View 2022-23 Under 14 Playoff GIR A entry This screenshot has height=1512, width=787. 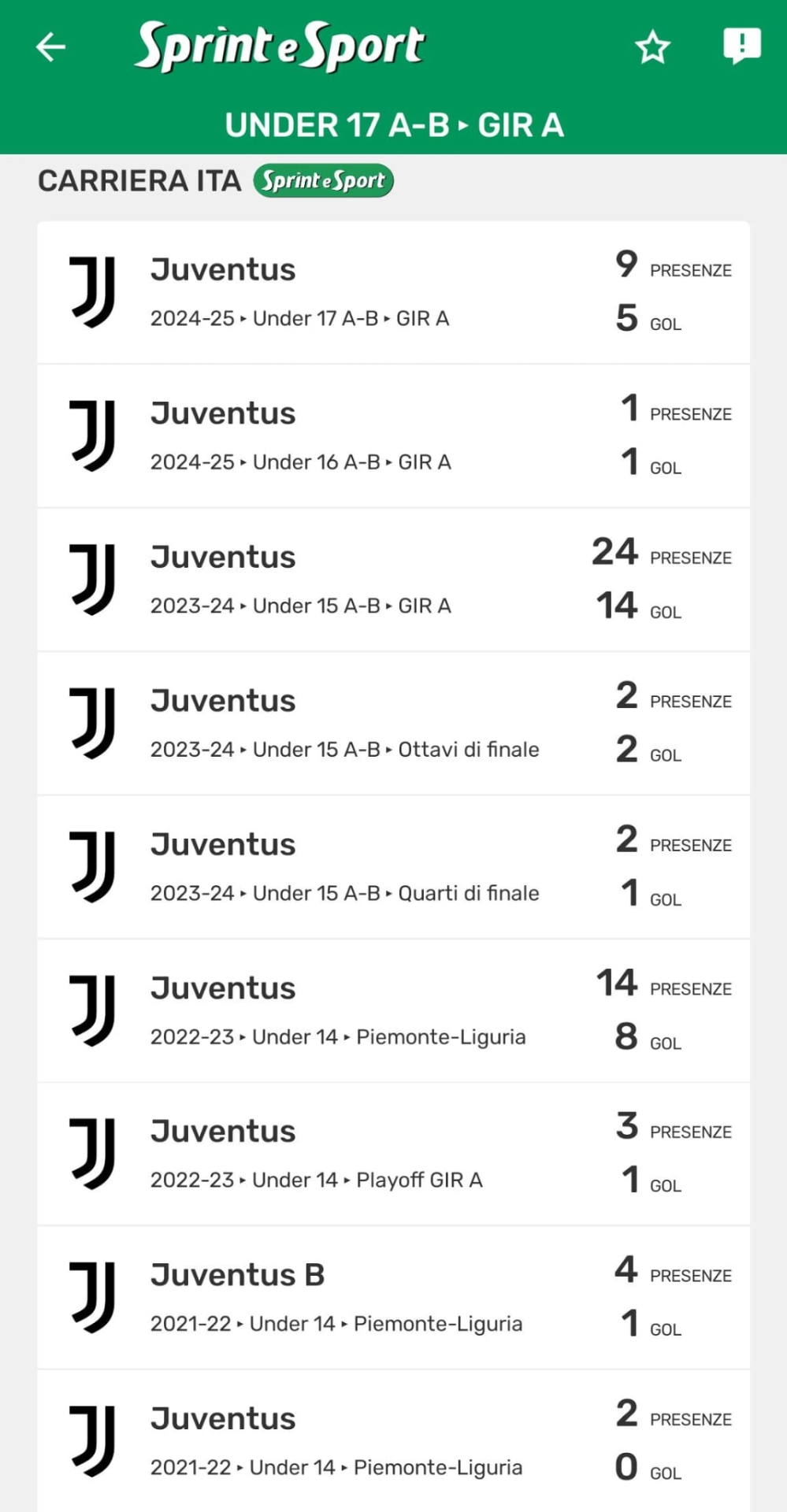tap(393, 1154)
